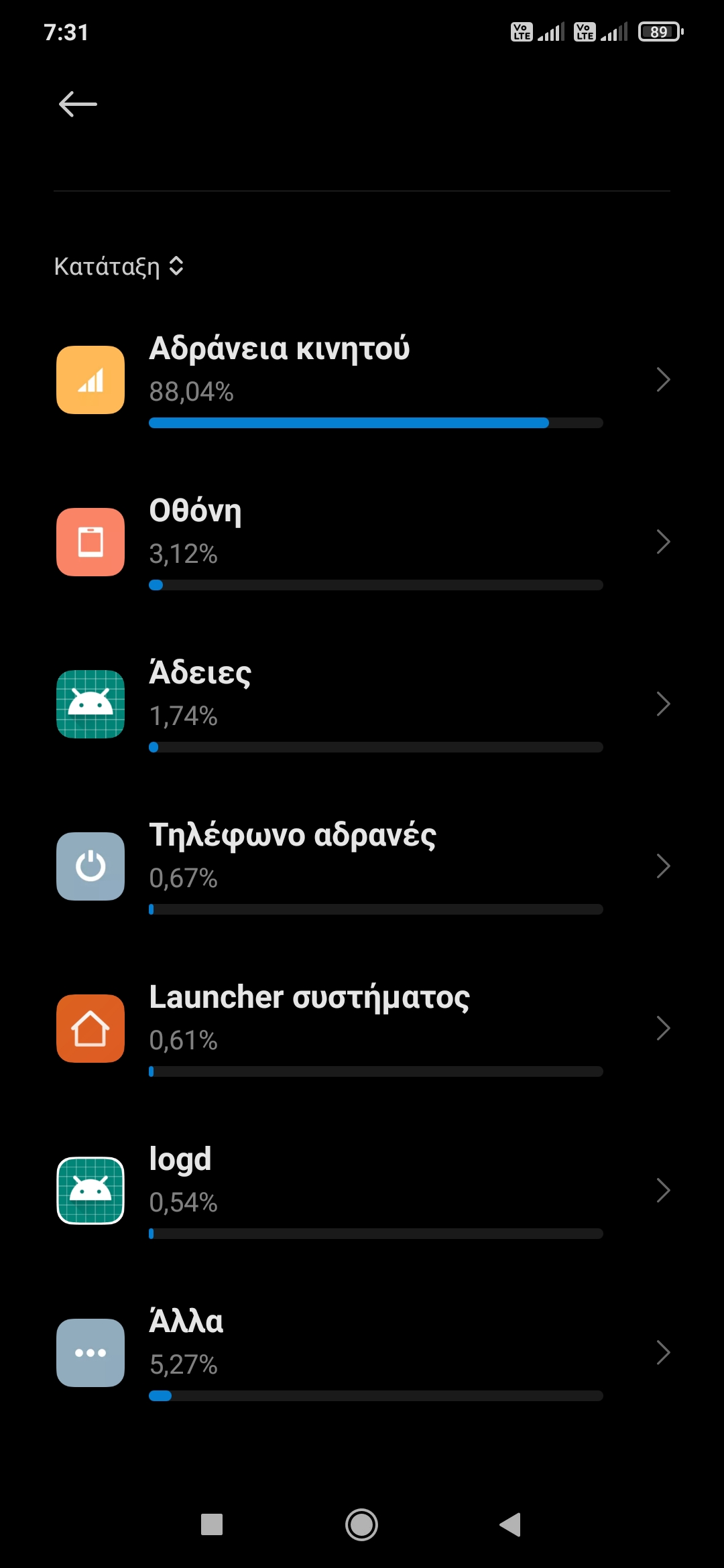Image resolution: width=724 pixels, height=1568 pixels.
Task: View Άδειες battery usage details
Action: [362, 704]
